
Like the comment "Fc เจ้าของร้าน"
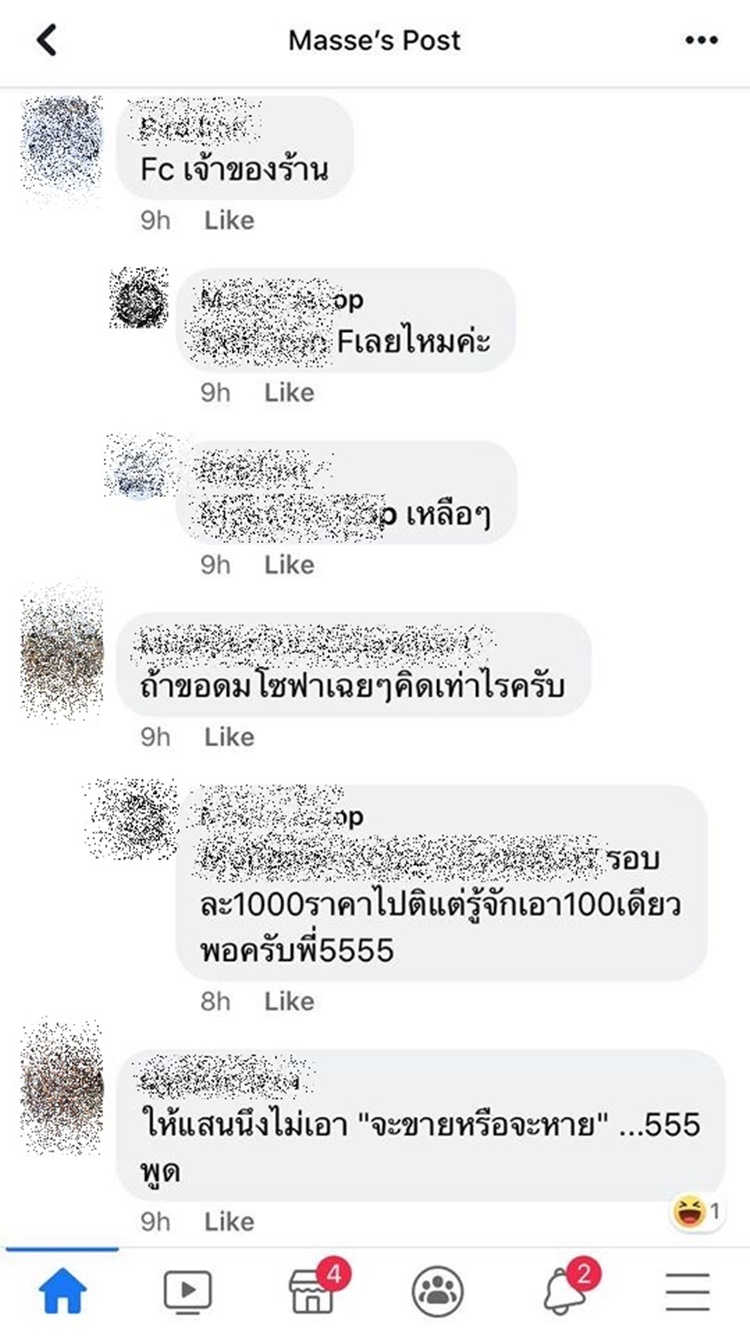pos(229,221)
